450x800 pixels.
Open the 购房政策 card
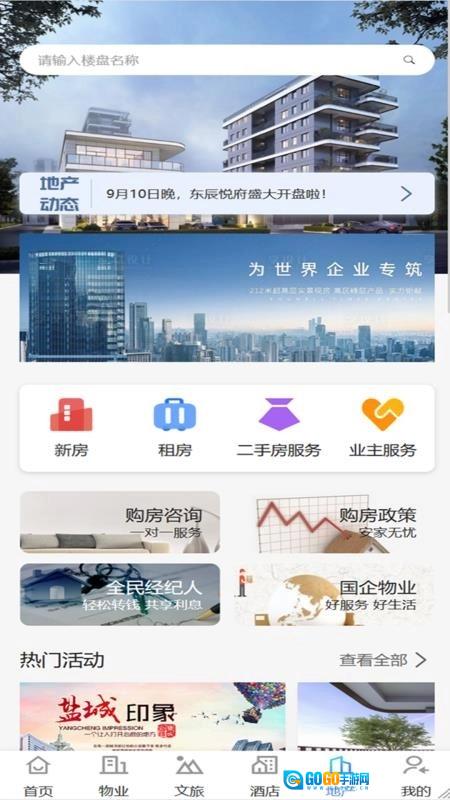(334, 522)
